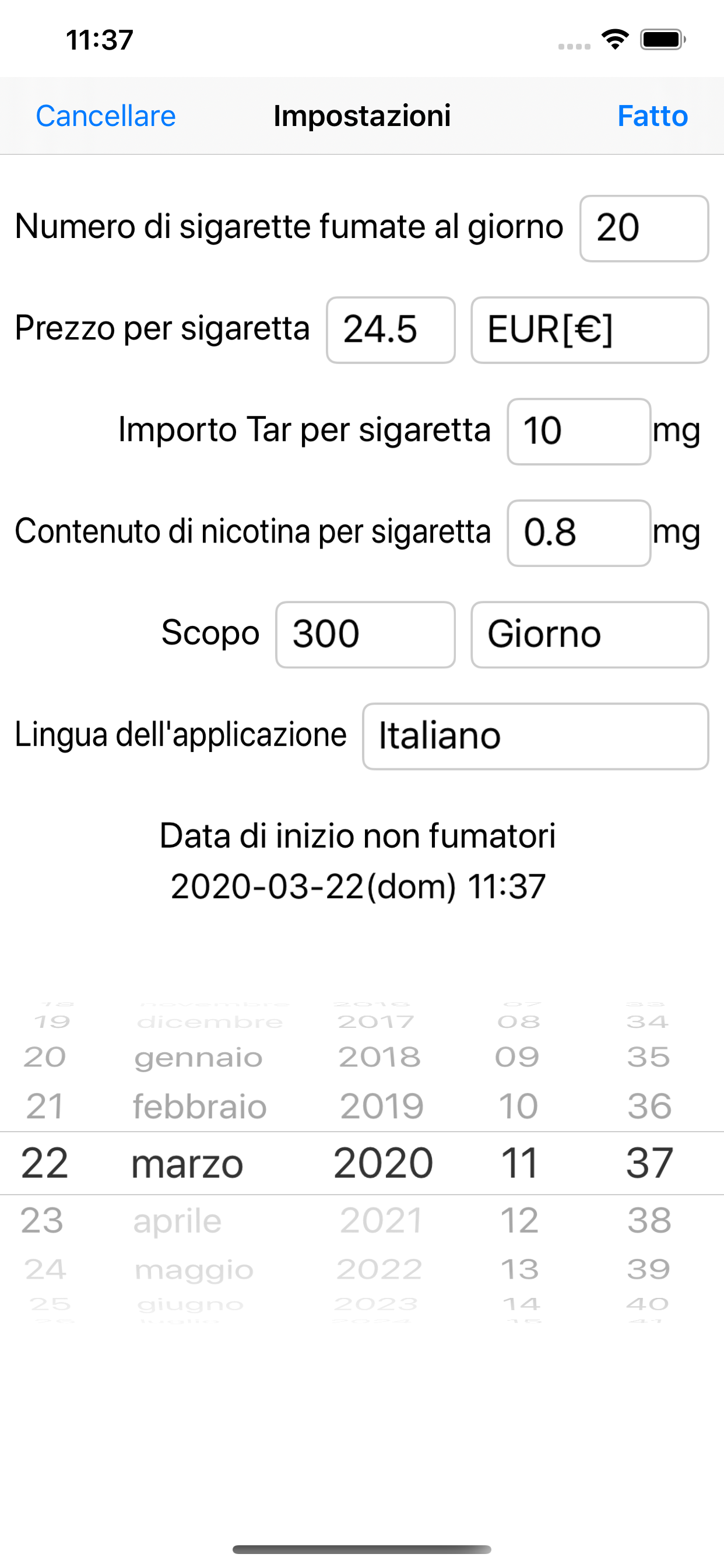Image resolution: width=724 pixels, height=1568 pixels.
Task: Open the EUR[€] currency selector
Action: coord(589,330)
